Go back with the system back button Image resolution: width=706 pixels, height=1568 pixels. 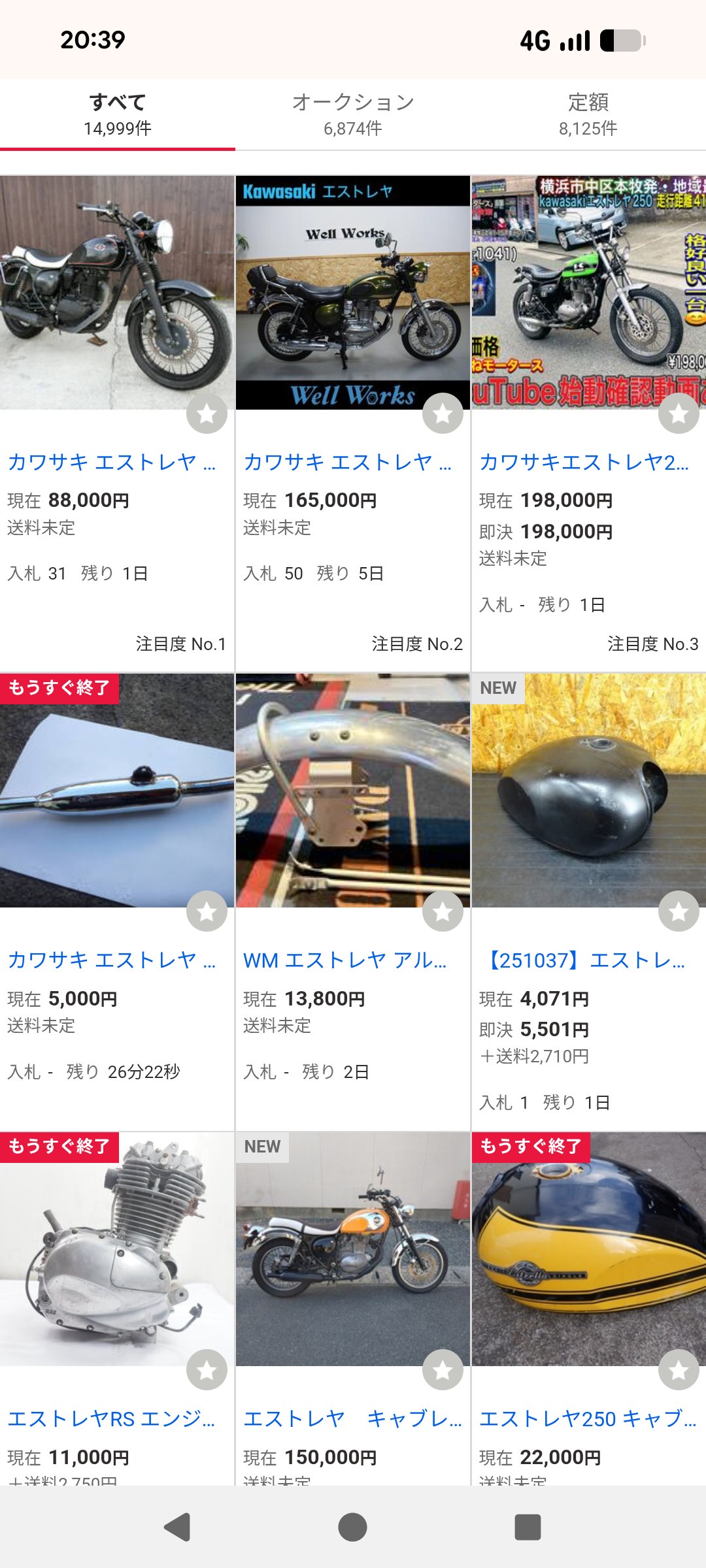click(x=177, y=1527)
